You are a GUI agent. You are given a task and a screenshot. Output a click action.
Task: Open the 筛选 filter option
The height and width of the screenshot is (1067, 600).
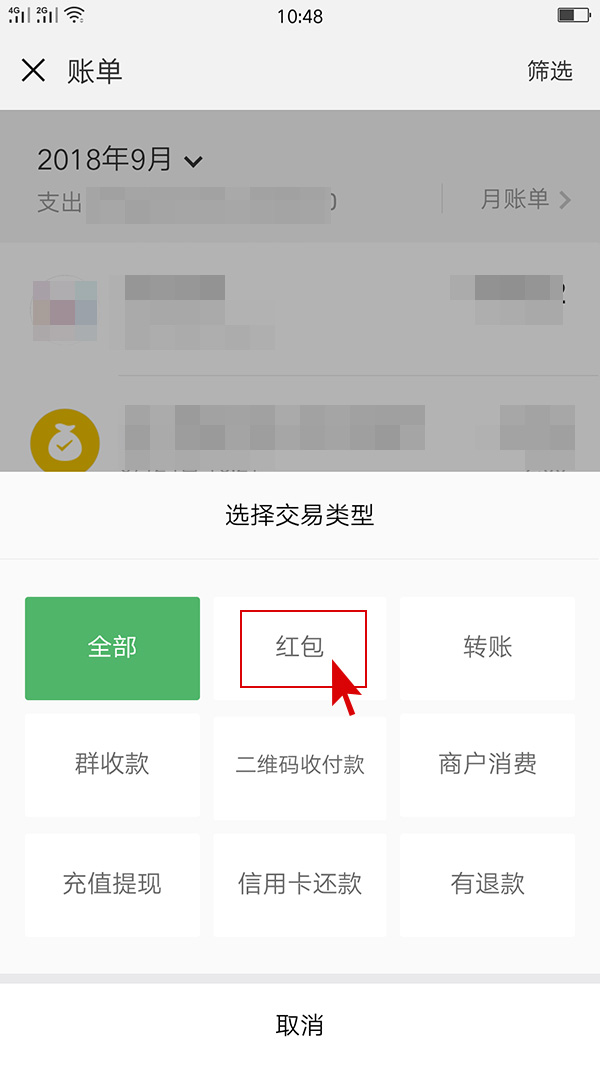[x=550, y=71]
